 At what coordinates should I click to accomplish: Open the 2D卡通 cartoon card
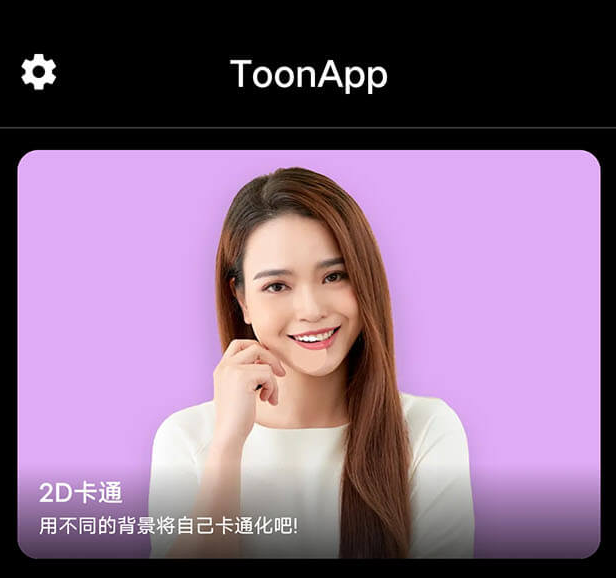(x=308, y=354)
